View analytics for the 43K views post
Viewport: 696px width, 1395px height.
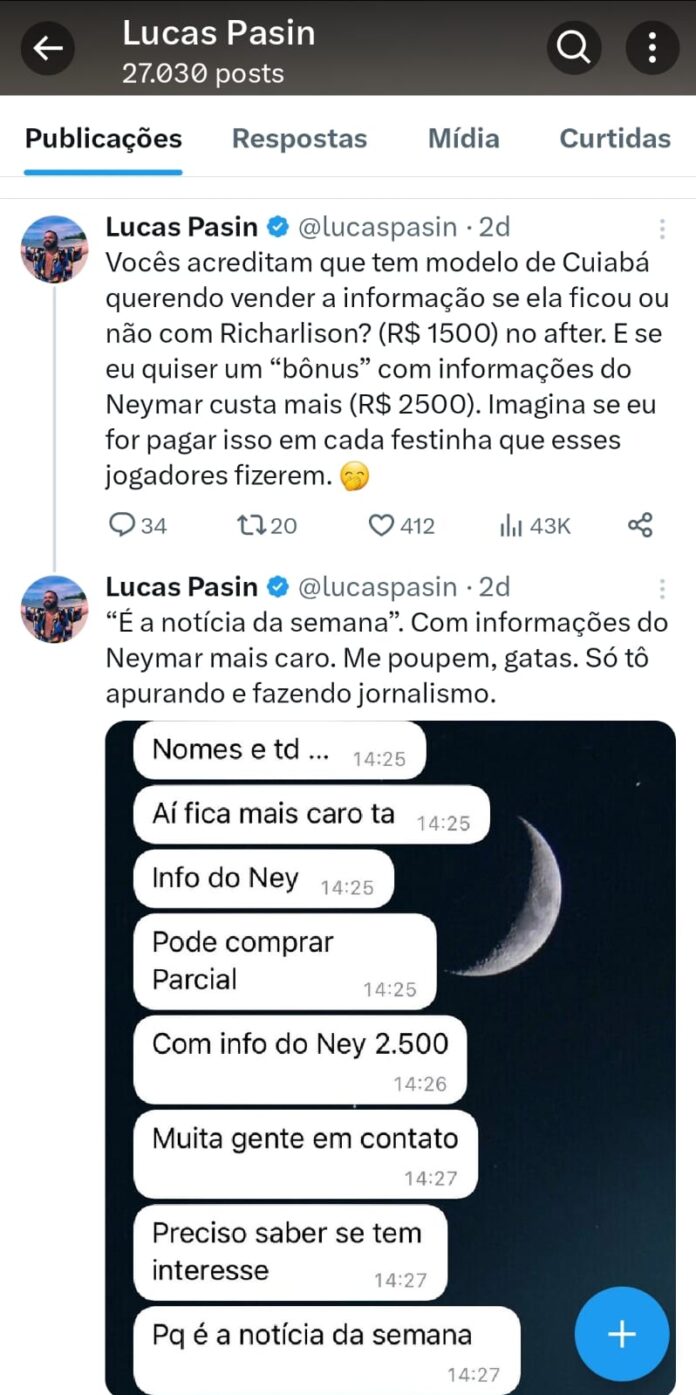point(534,525)
